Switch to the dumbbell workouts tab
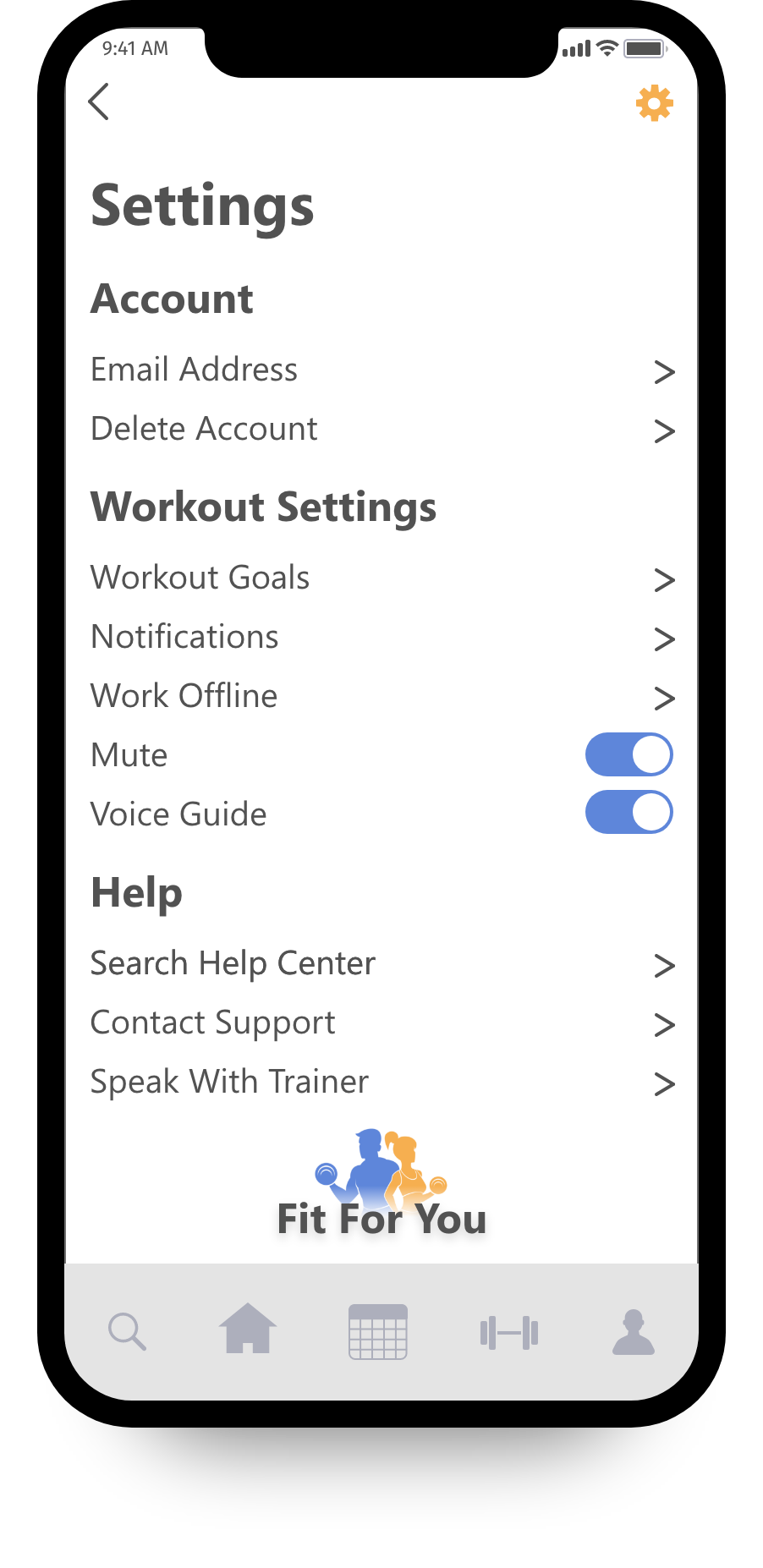This screenshot has height=1568, width=763. pos(508,1333)
